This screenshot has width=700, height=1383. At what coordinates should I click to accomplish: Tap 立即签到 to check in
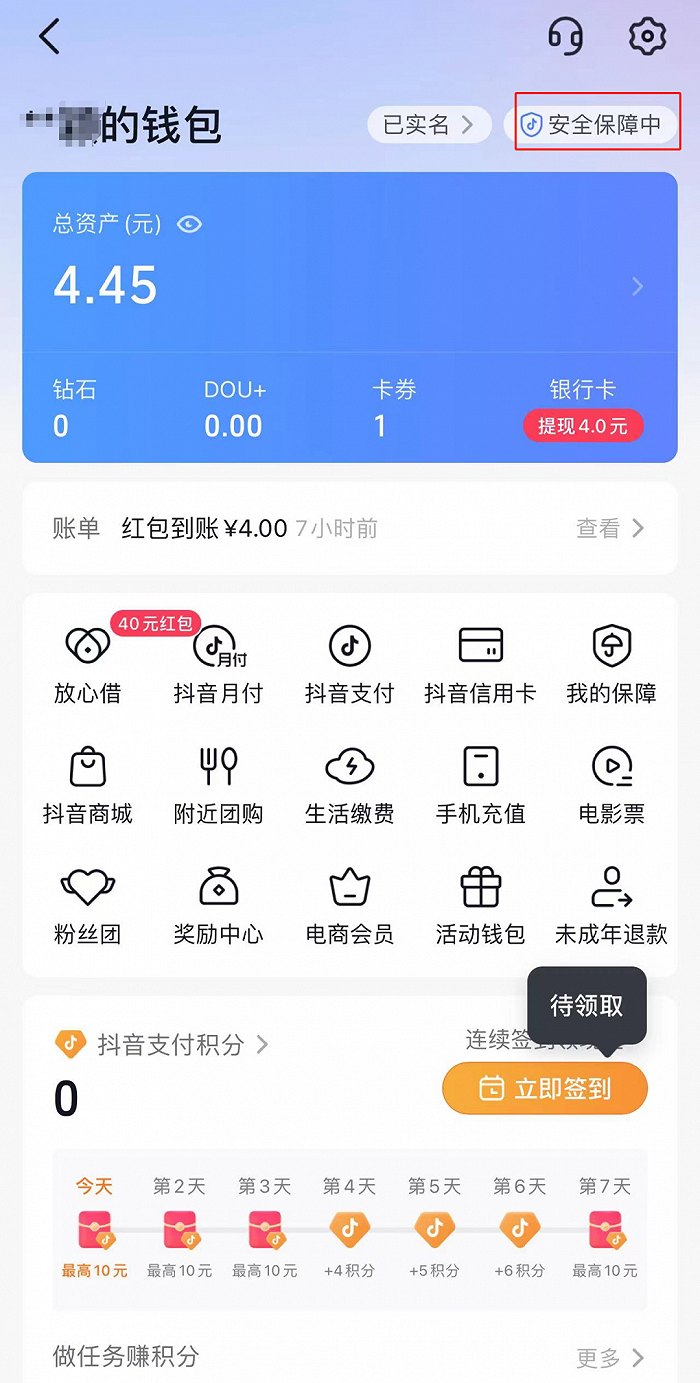pyautogui.click(x=545, y=1088)
